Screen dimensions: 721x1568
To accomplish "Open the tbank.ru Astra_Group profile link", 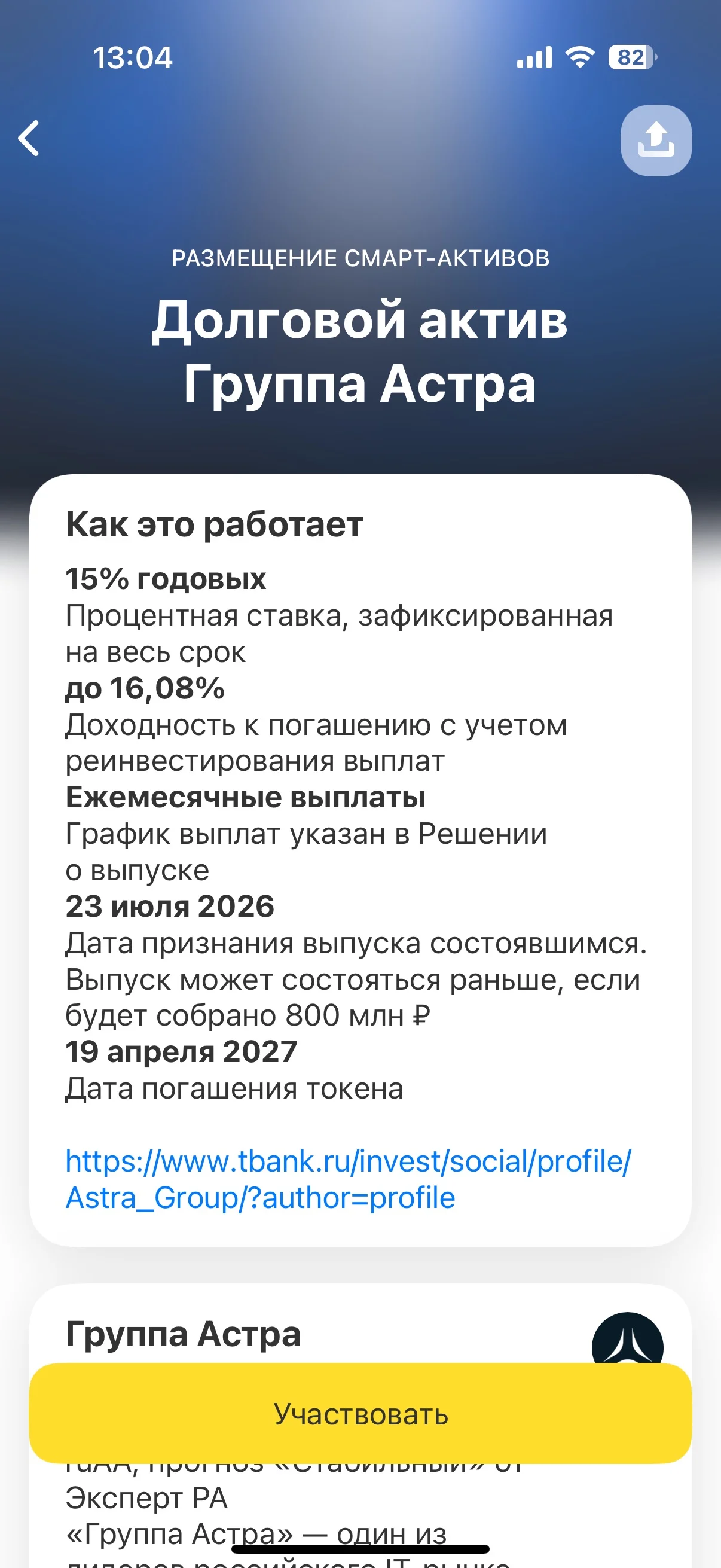I will 348,1179.
